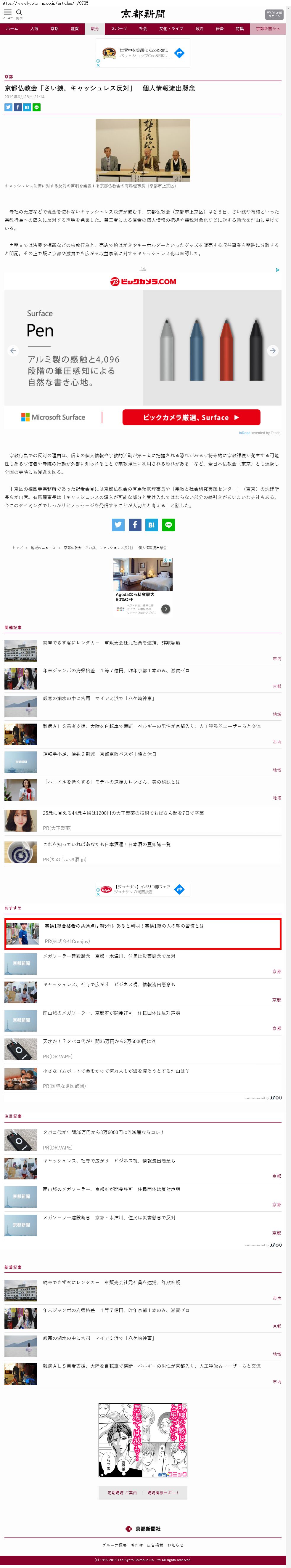Show next slide in Surface Pen ad
The width and height of the screenshot is (291, 1568).
point(273,351)
